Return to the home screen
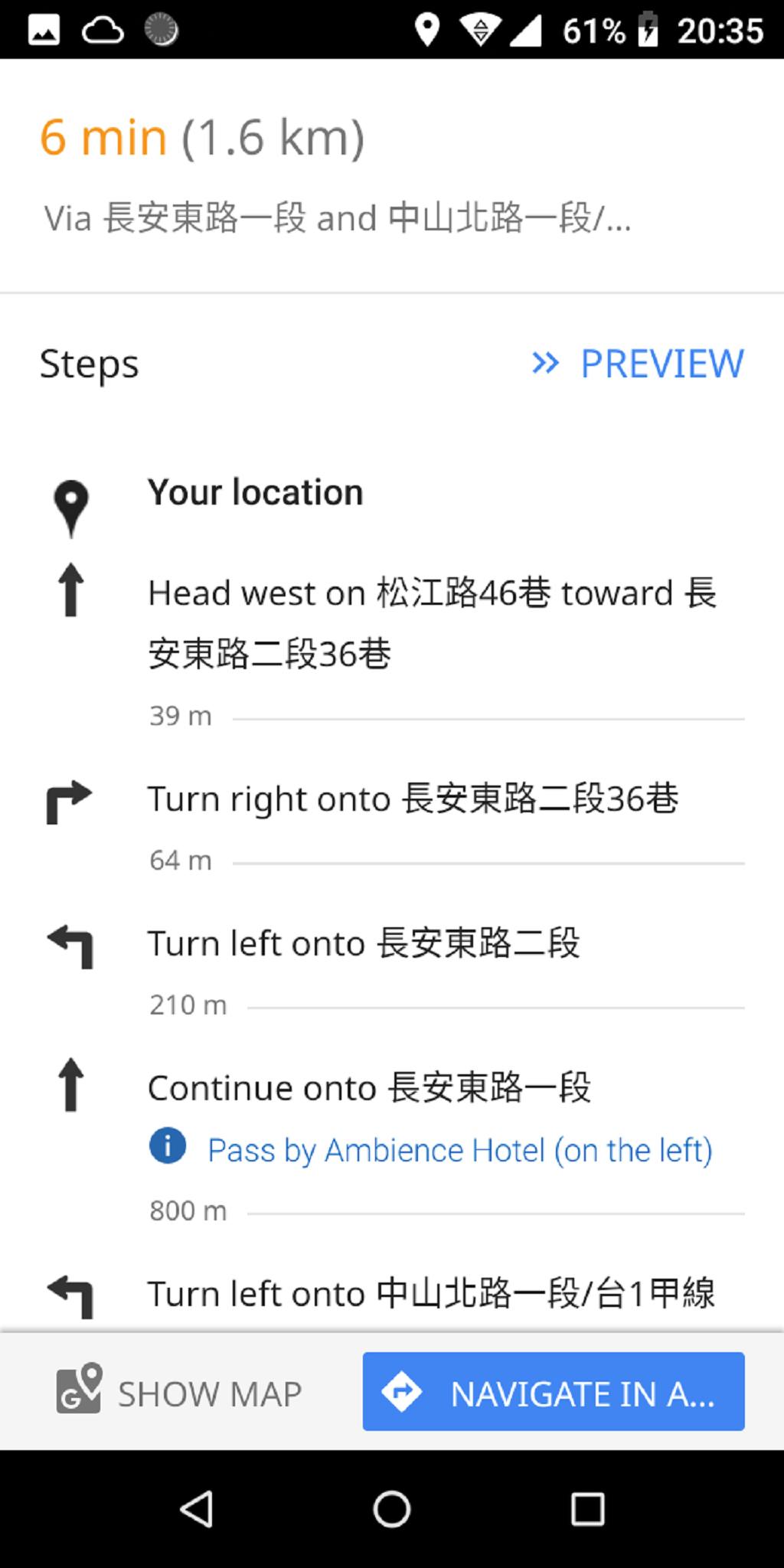The height and width of the screenshot is (1568, 784). pos(392,1510)
